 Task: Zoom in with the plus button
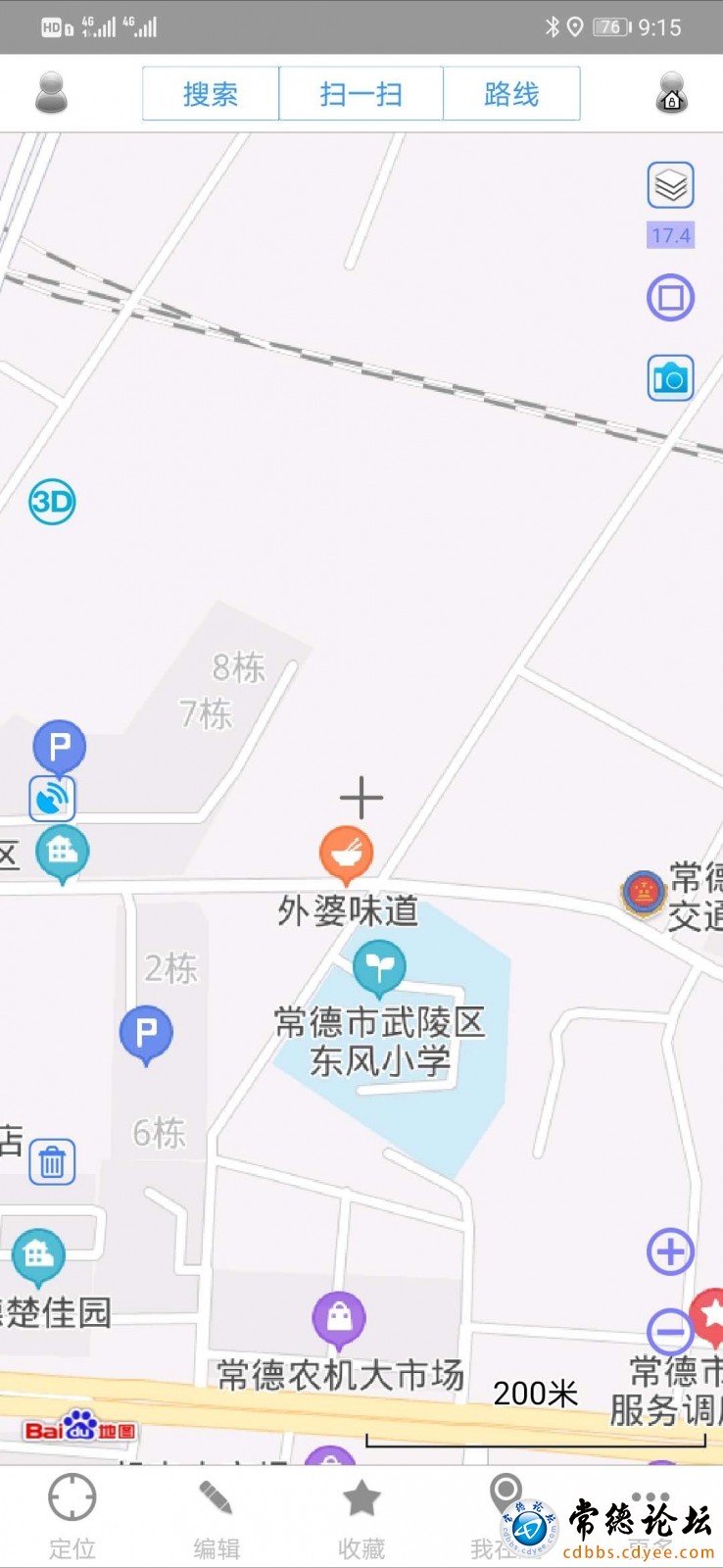pos(671,1251)
